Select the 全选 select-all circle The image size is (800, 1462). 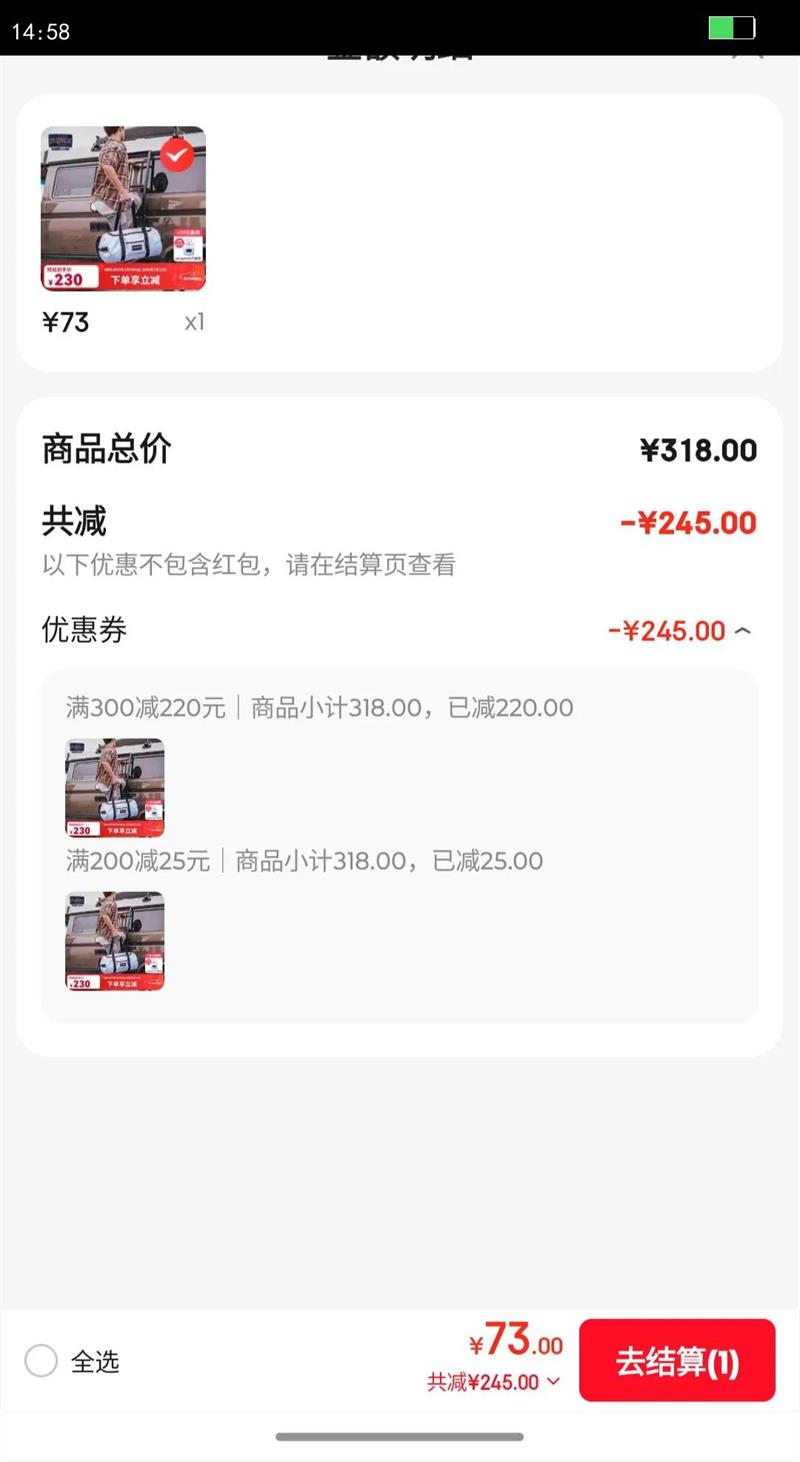click(40, 1360)
